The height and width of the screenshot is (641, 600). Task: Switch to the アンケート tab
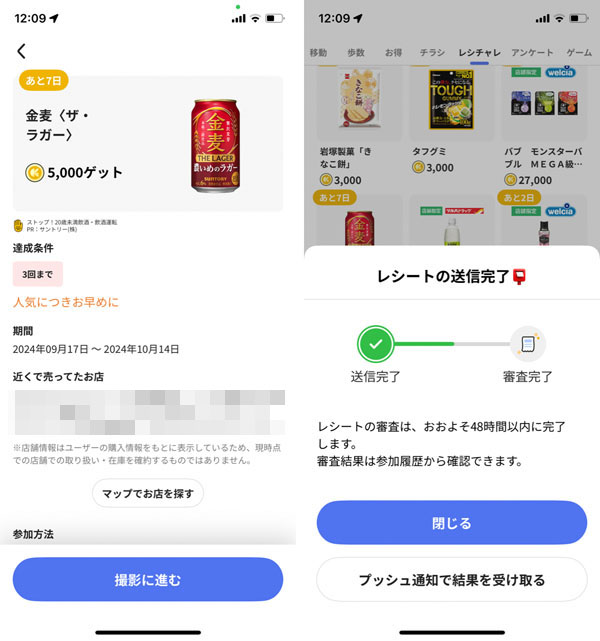coord(532,52)
